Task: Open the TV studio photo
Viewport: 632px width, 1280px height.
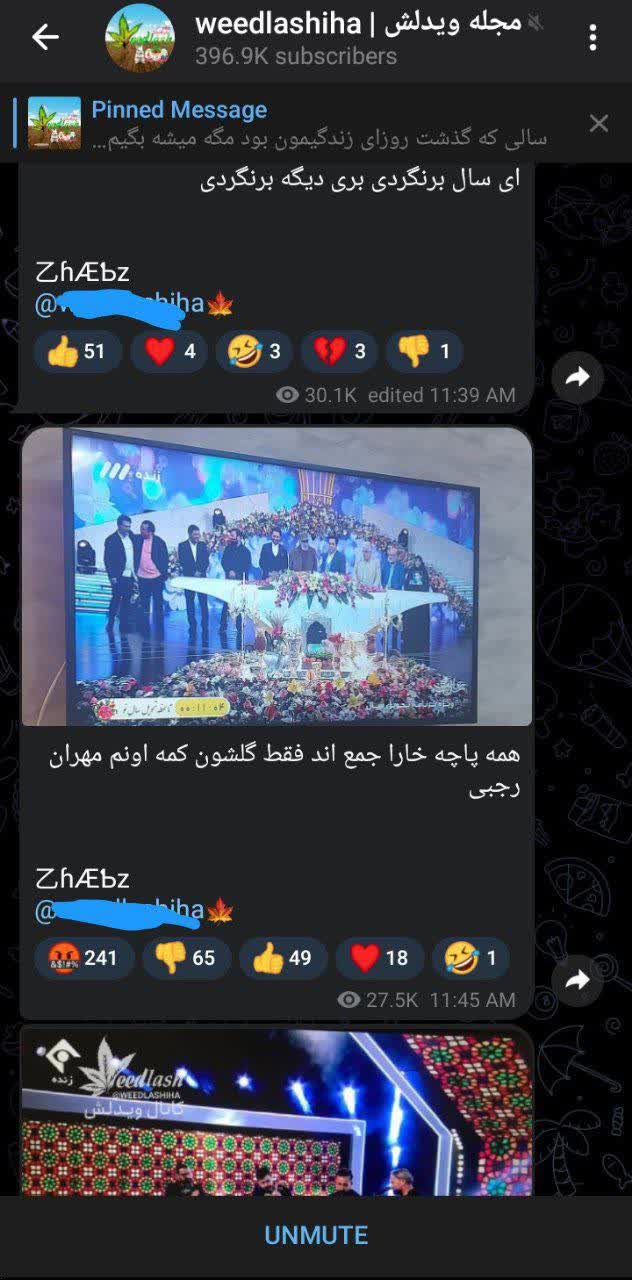Action: click(x=277, y=577)
